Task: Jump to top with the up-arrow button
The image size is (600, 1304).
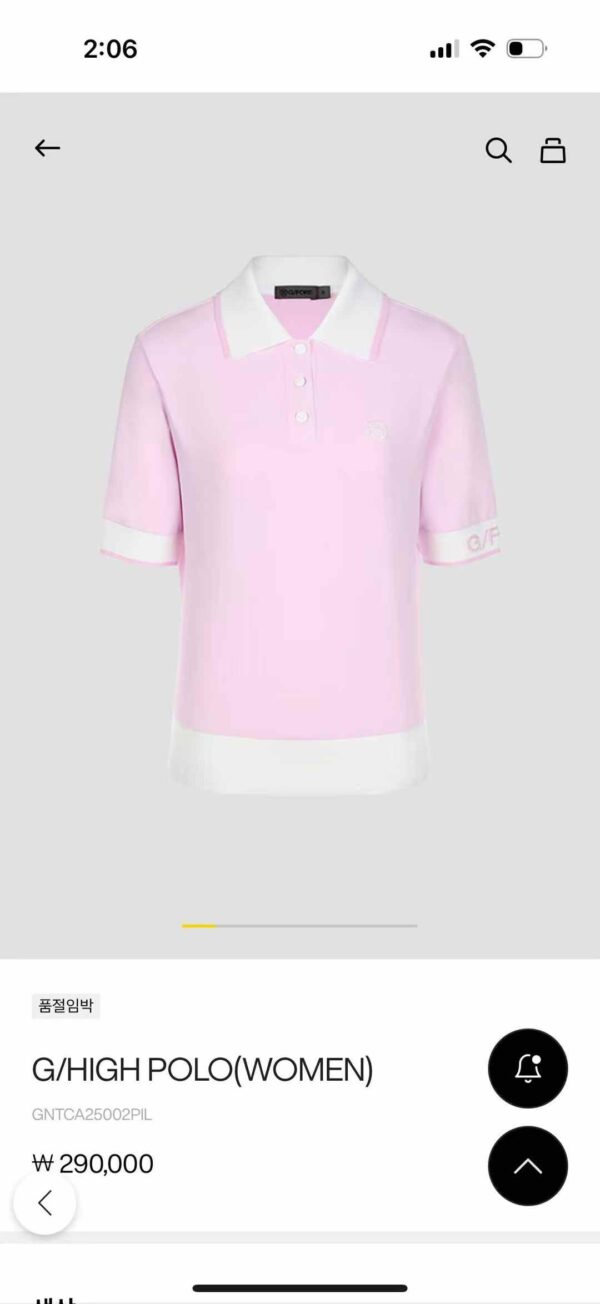Action: click(x=527, y=1166)
